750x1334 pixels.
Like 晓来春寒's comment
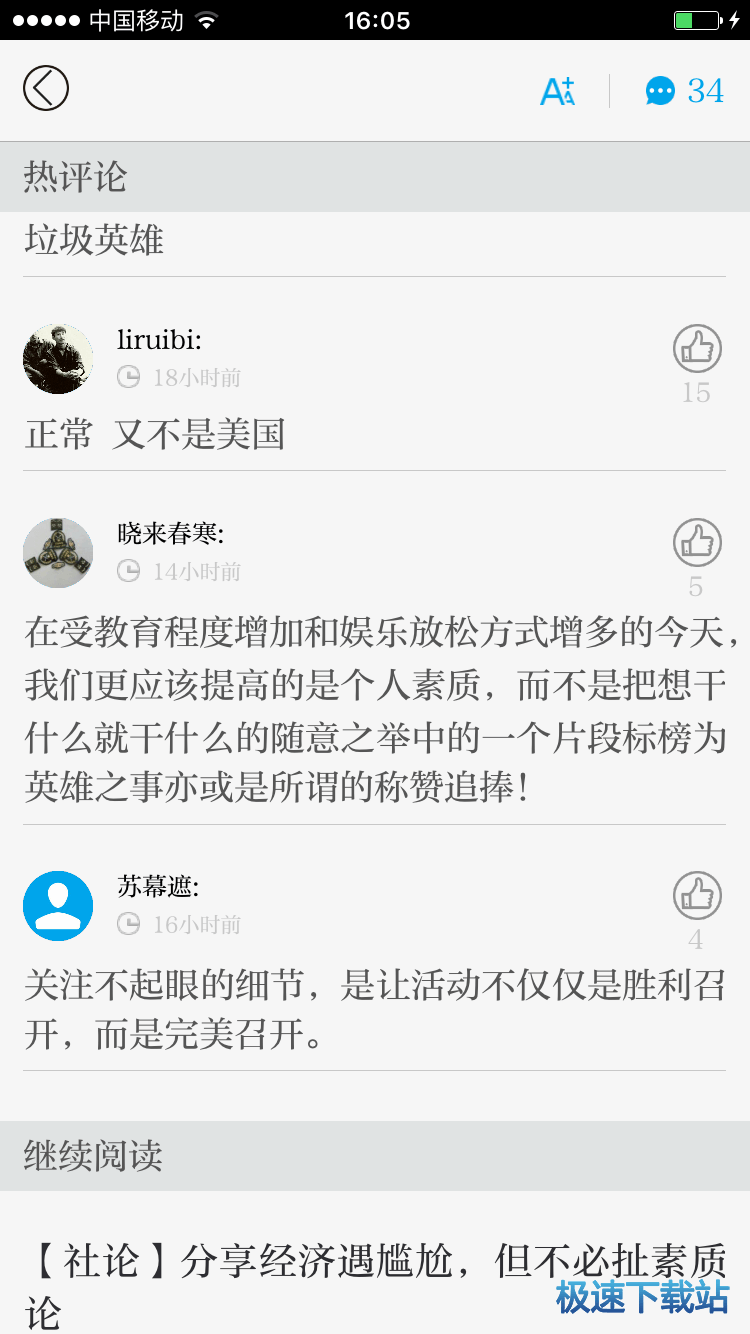point(696,543)
